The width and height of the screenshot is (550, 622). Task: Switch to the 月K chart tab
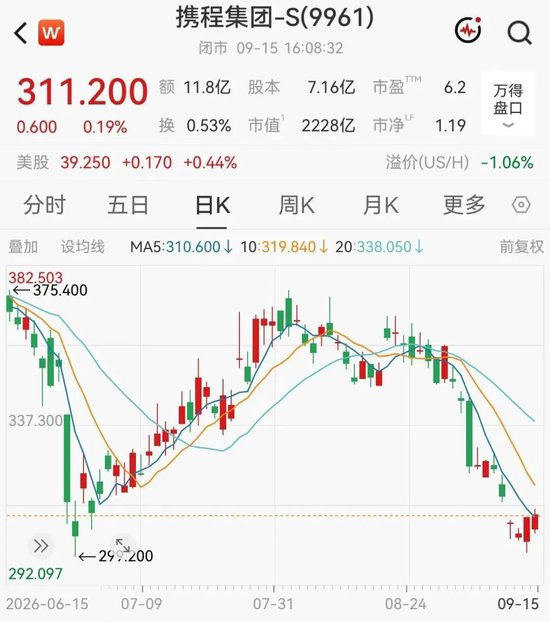click(381, 205)
